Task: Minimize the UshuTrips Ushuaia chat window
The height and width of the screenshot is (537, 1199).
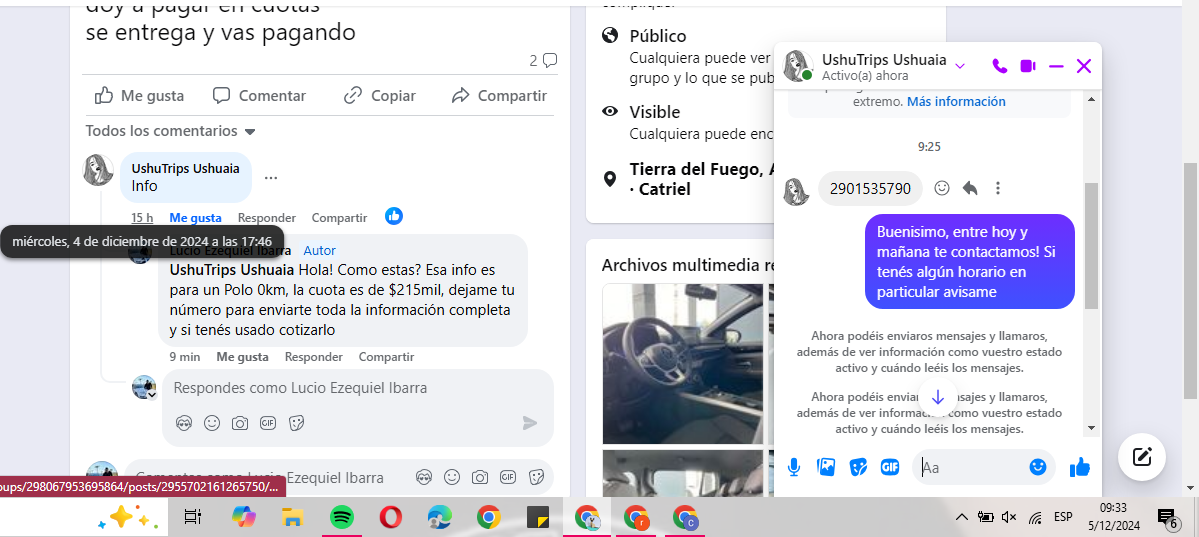Action: coord(1056,66)
